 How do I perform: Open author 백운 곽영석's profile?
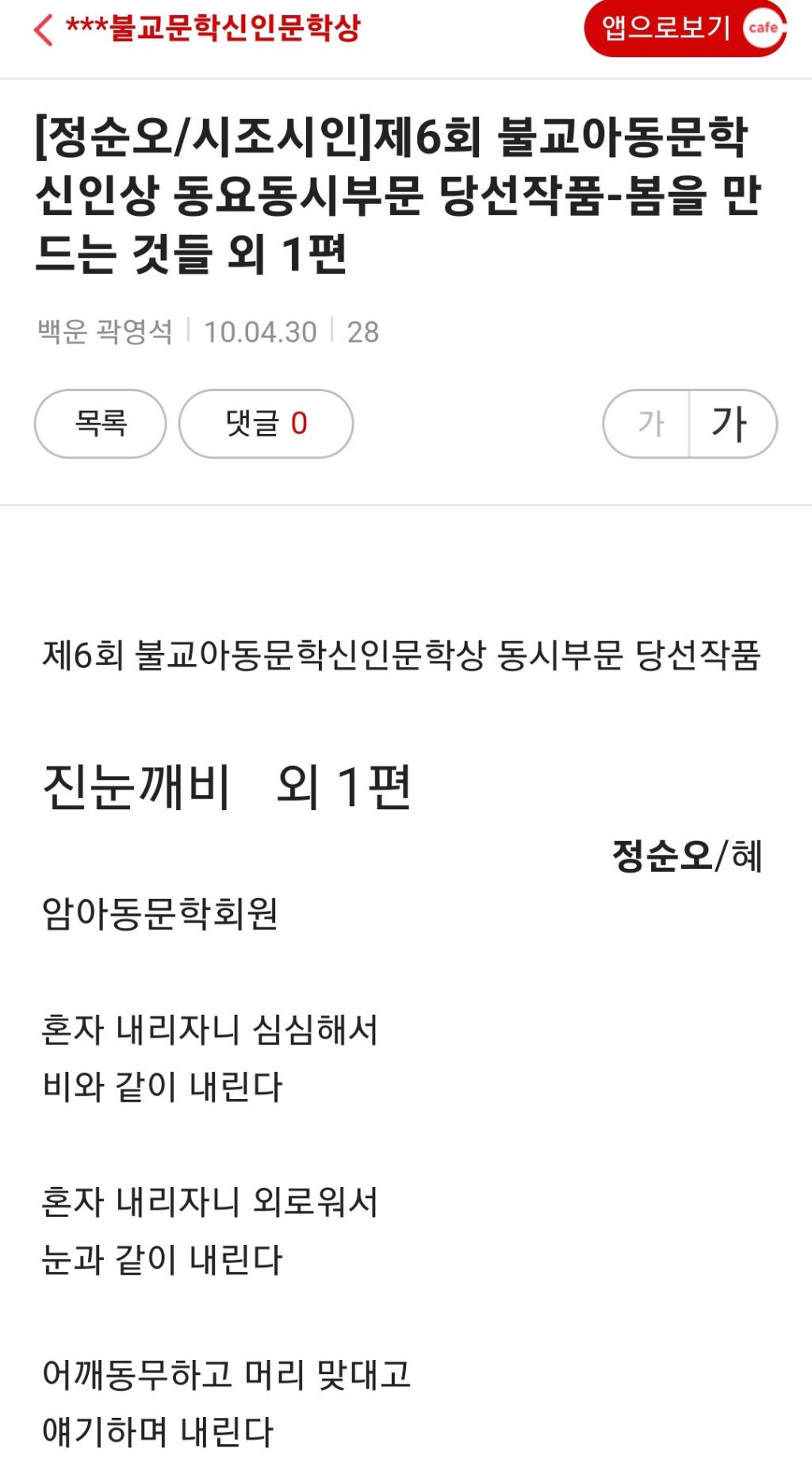pyautogui.click(x=105, y=332)
